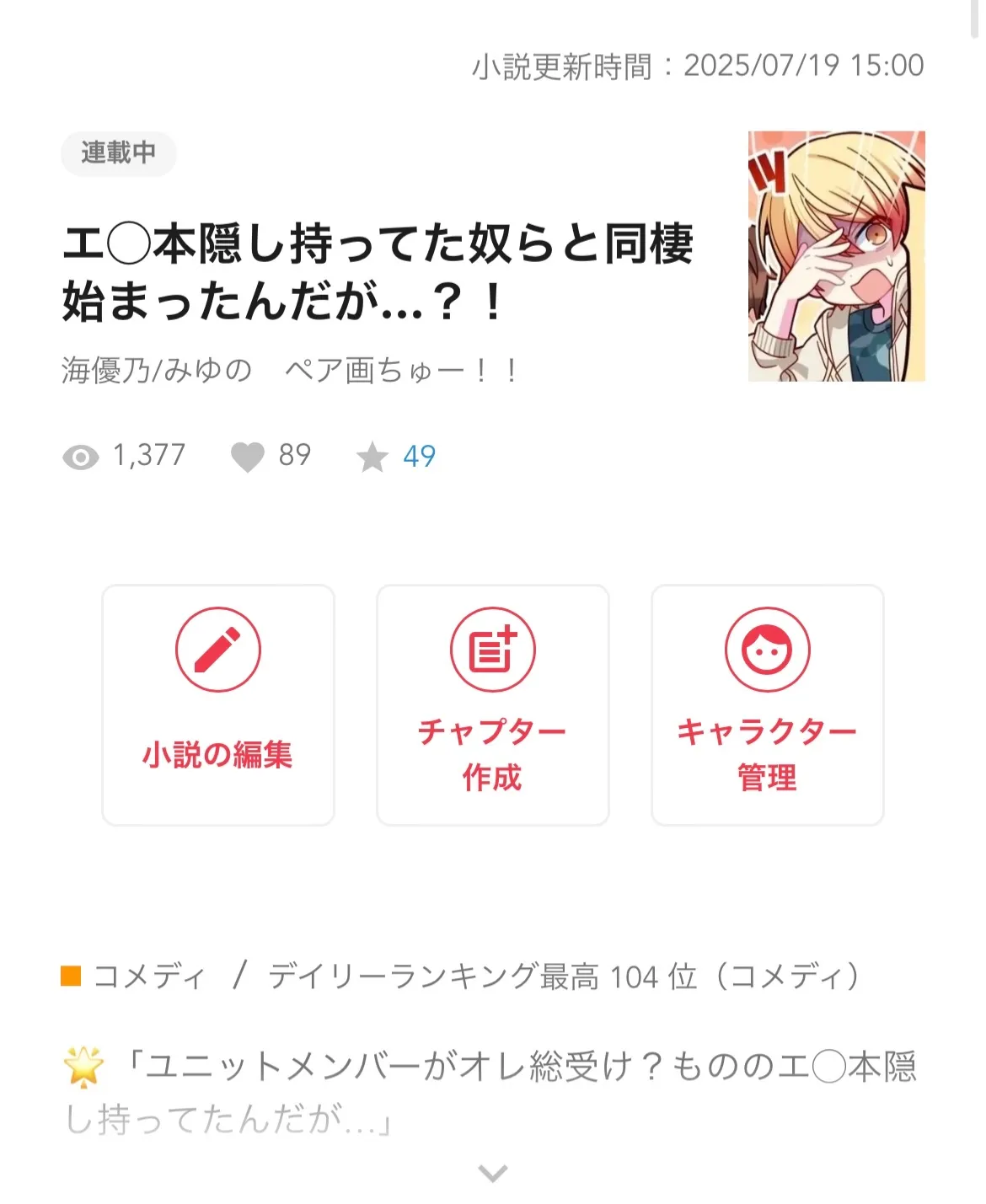Open キャラクター管理 character management

767,704
